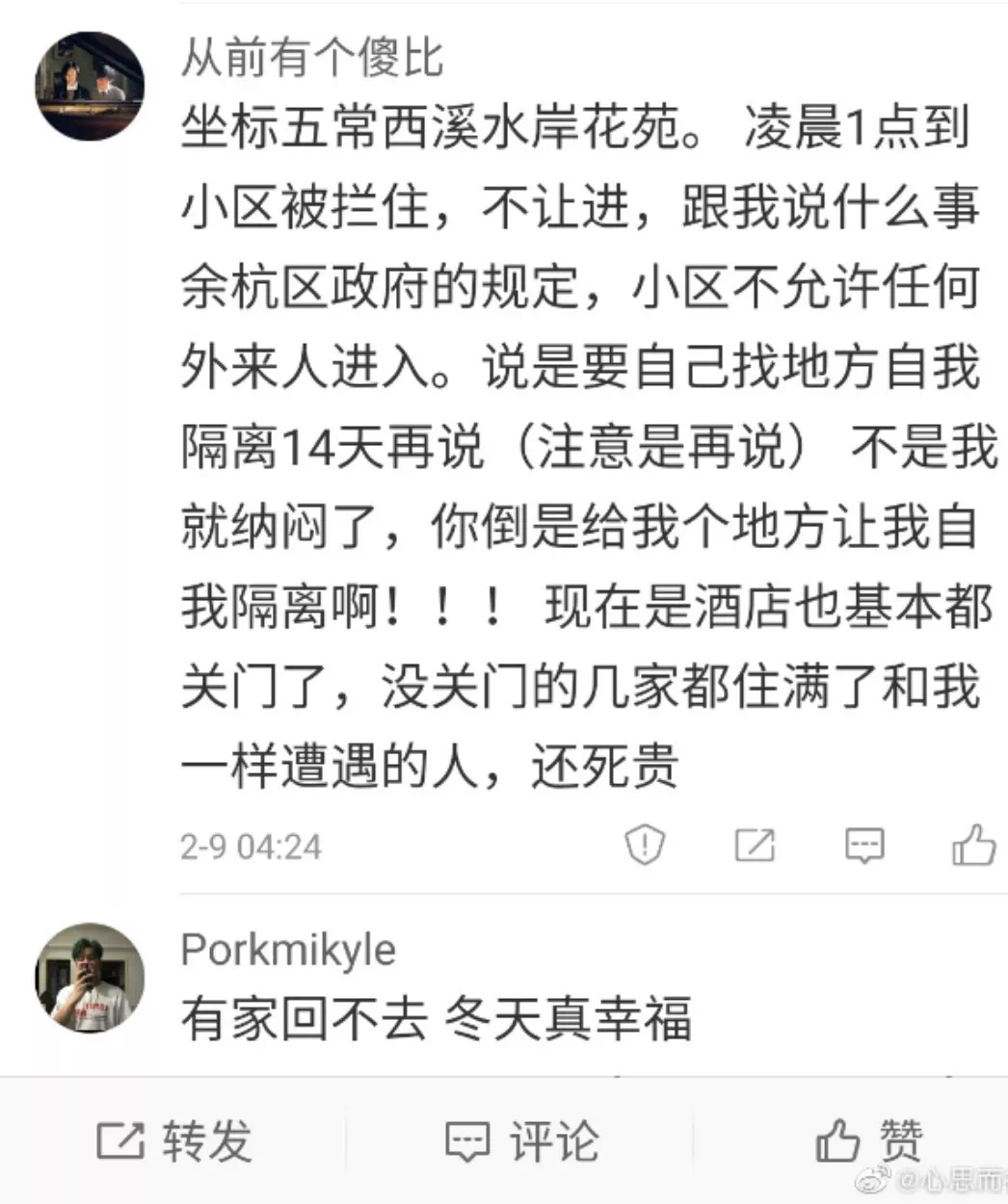Reply to 从前有个傻比's comment
Screen dimensions: 1008x1204
[864, 845]
